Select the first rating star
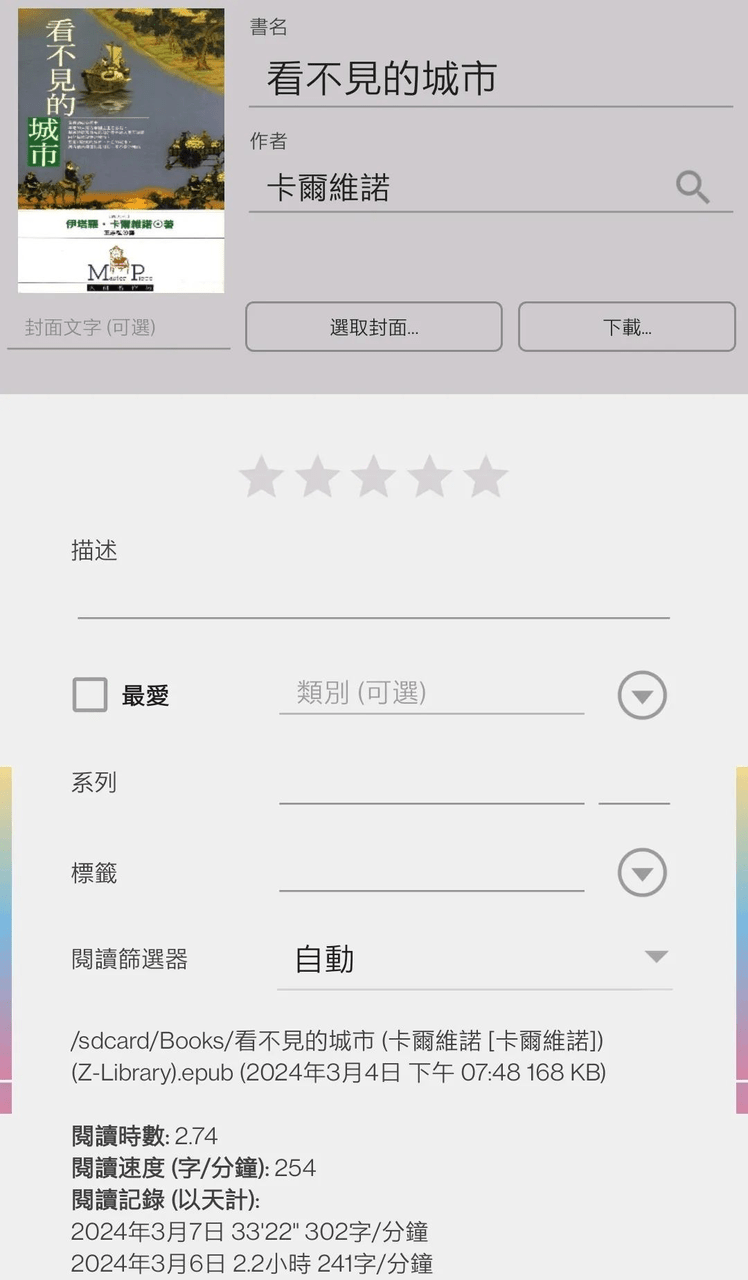The height and width of the screenshot is (1280, 748). click(261, 476)
